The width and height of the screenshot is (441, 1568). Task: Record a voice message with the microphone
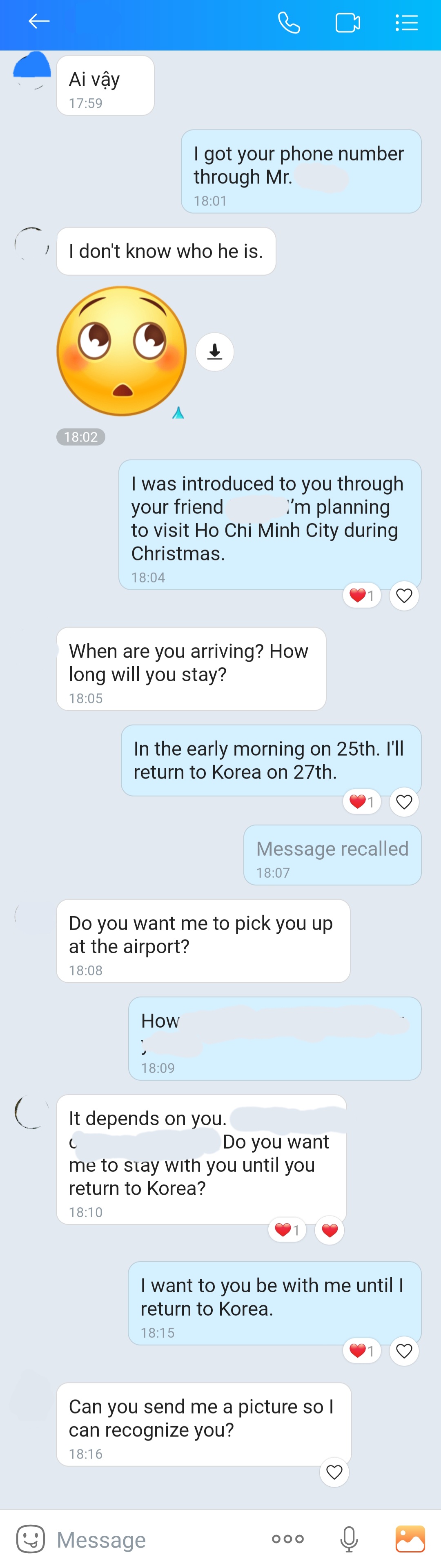(349, 1539)
